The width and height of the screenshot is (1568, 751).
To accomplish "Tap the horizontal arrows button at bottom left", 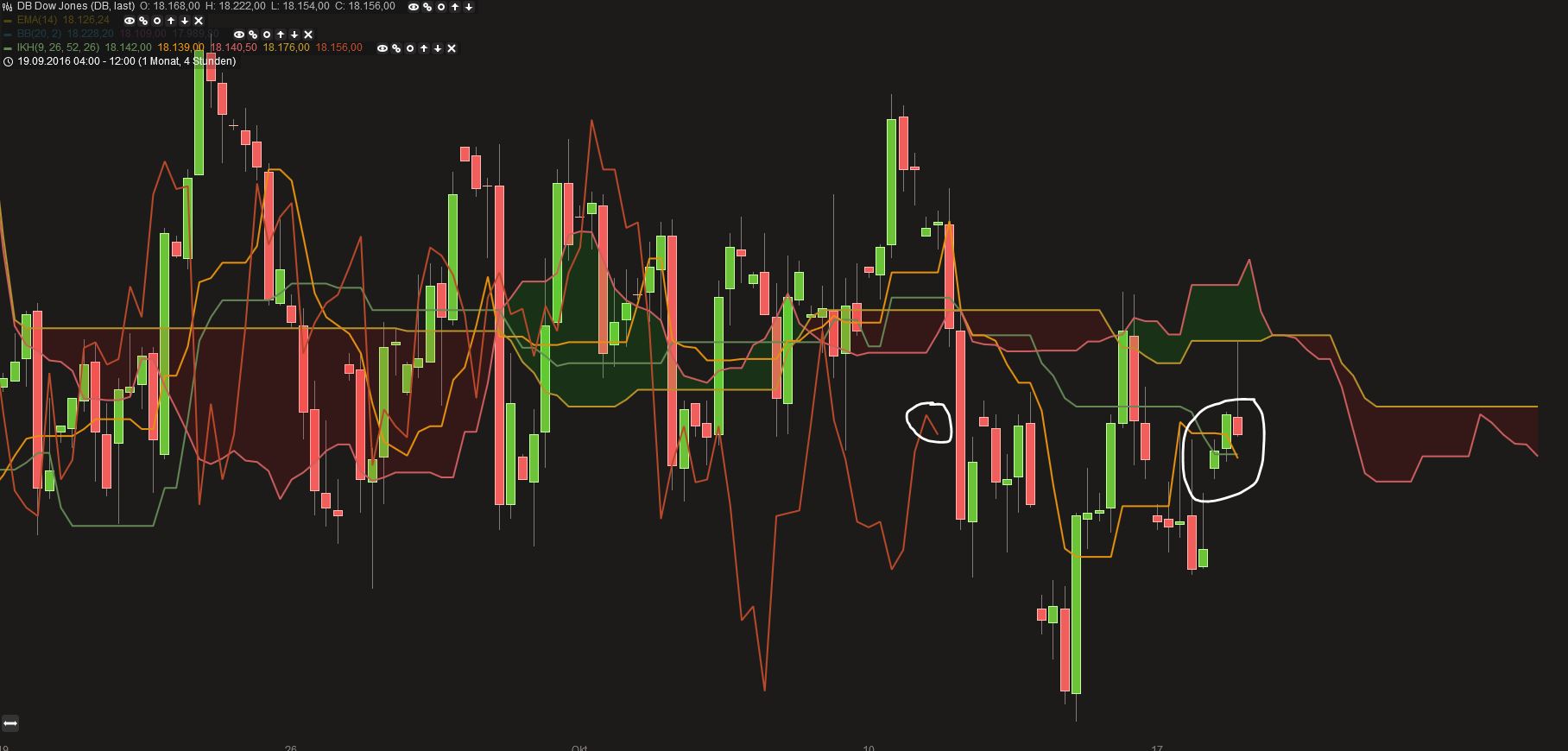I will pyautogui.click(x=10, y=723).
